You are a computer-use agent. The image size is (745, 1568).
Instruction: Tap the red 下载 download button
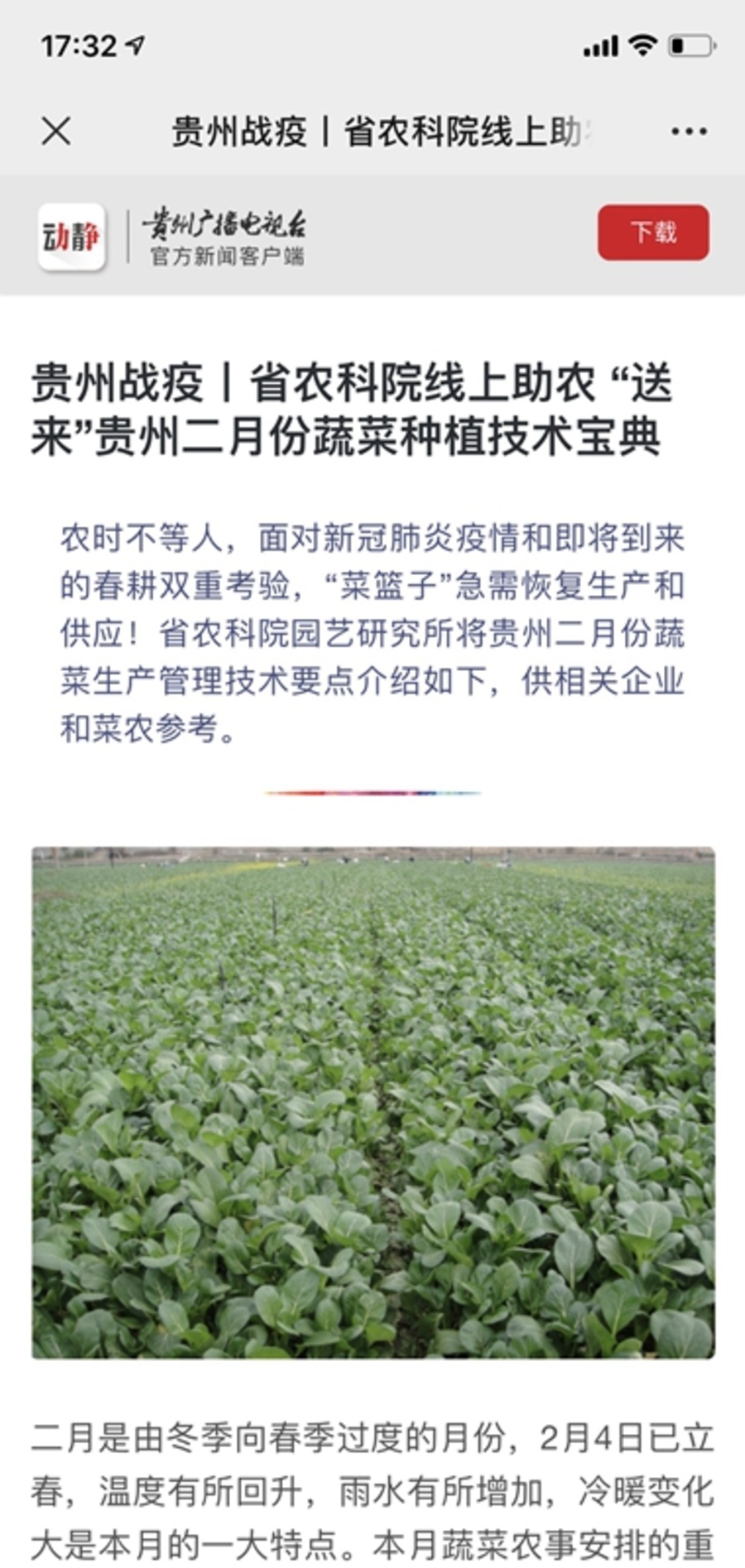click(x=653, y=233)
